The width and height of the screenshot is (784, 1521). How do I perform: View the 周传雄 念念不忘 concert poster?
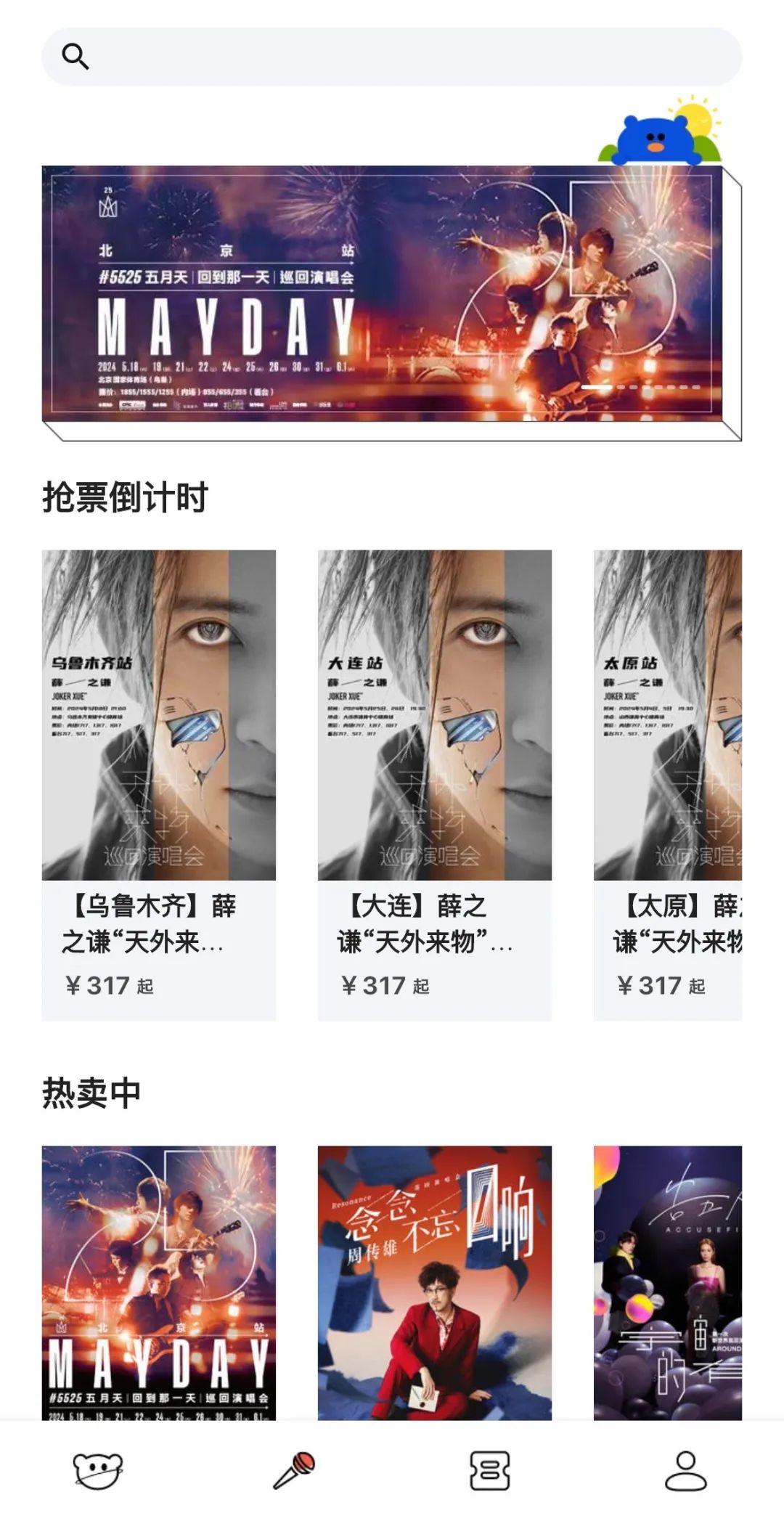pos(434,1281)
